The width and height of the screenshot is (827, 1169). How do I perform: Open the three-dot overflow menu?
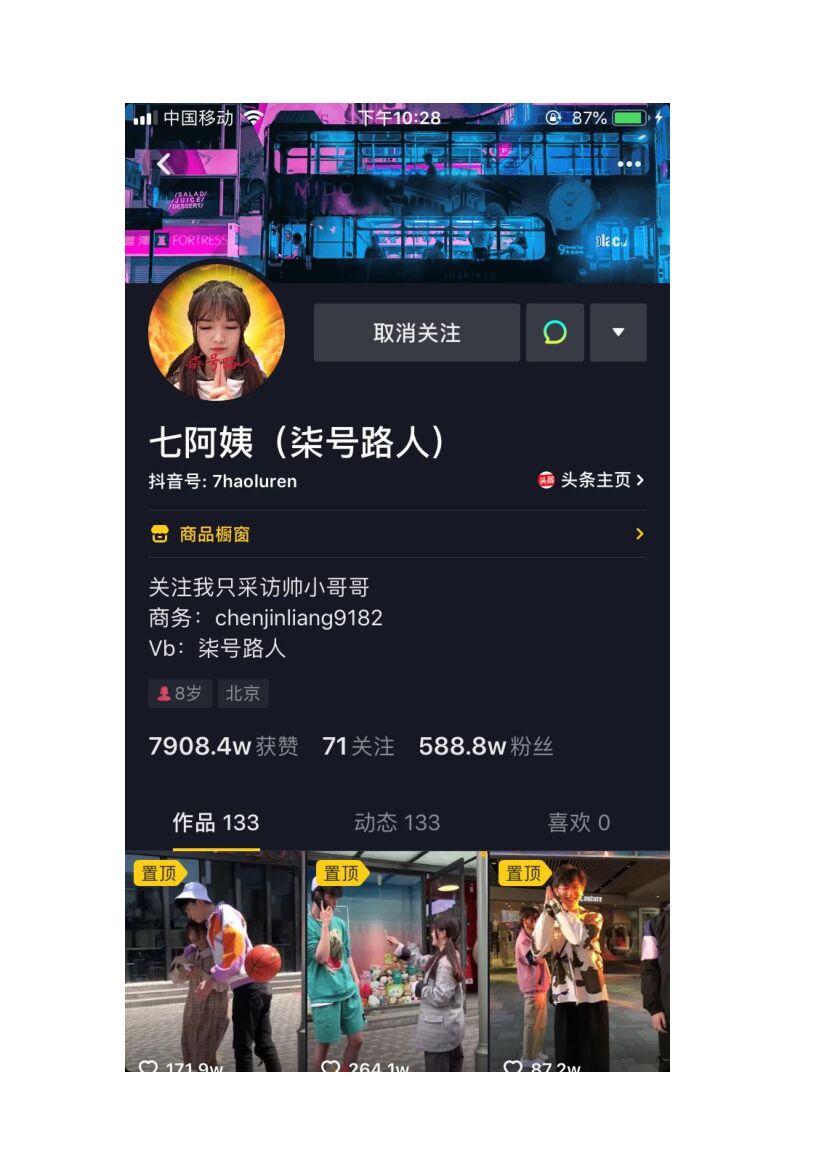[x=629, y=164]
